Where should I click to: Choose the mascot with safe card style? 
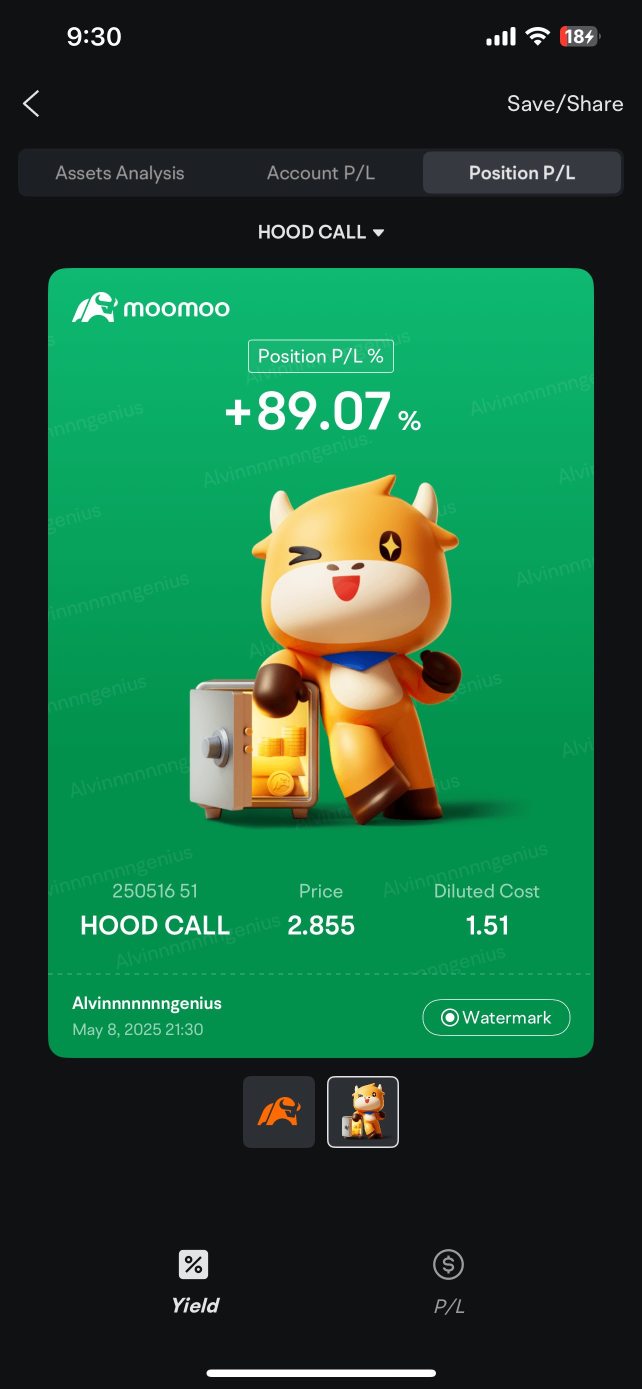coord(363,1112)
